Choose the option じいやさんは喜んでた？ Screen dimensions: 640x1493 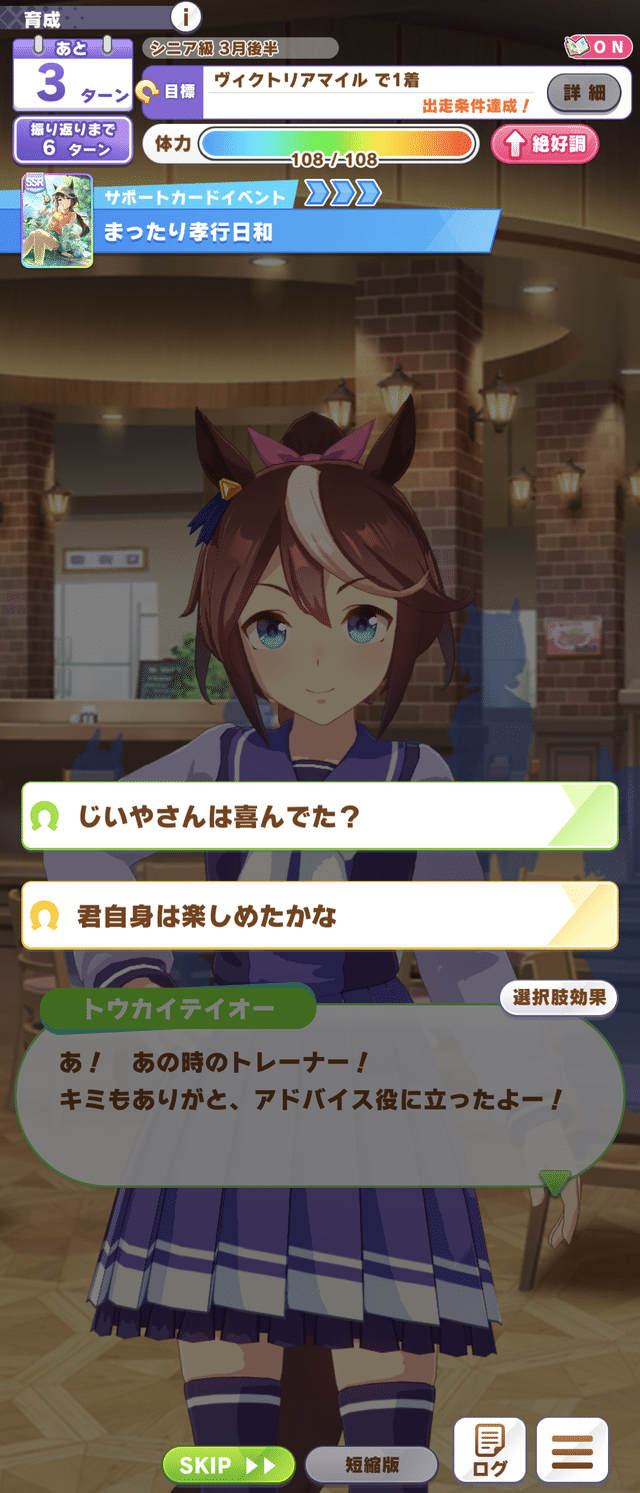319,816
